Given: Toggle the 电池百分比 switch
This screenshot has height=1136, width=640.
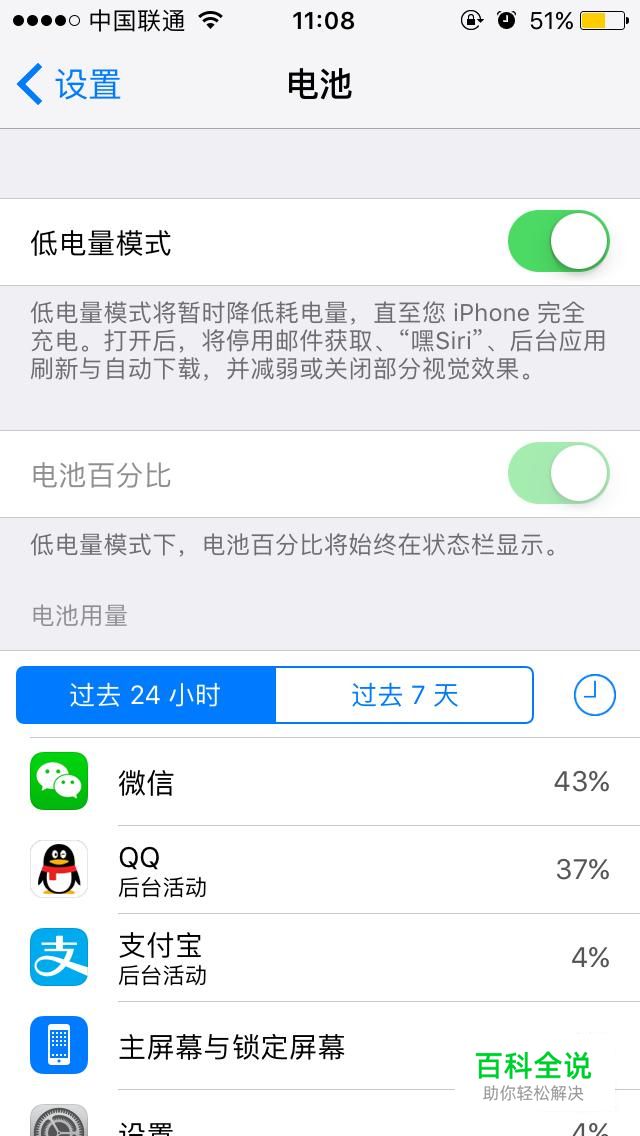Looking at the screenshot, I should [558, 474].
